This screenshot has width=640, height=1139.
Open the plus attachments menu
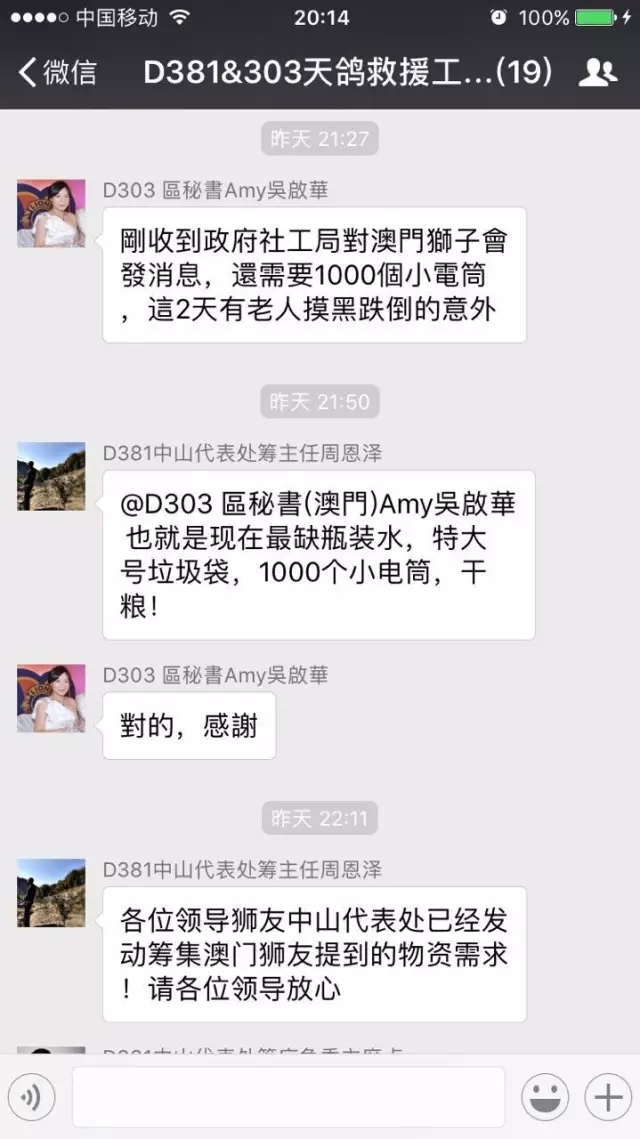(608, 1098)
